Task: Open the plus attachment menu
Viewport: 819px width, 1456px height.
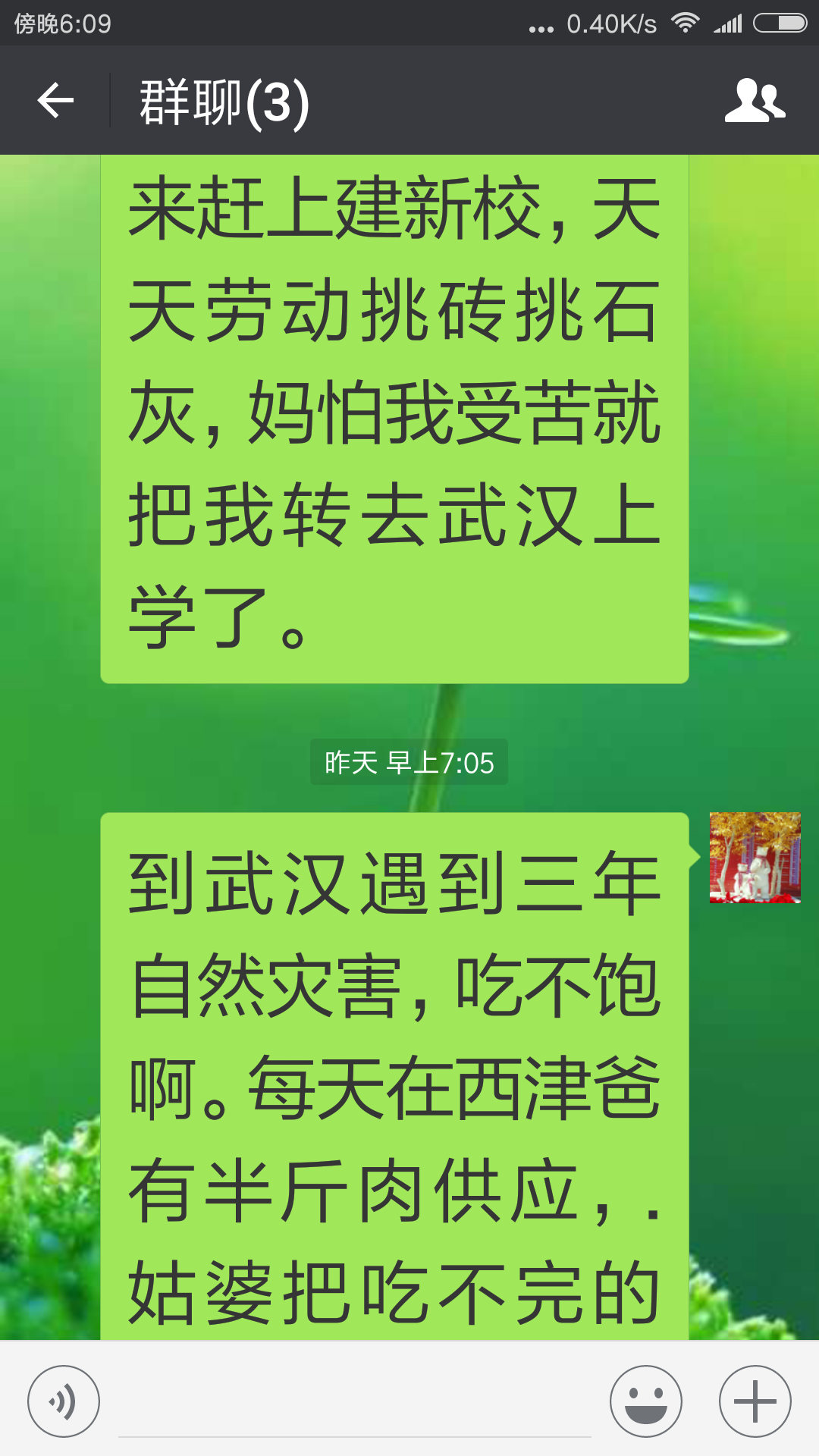Action: (755, 1401)
